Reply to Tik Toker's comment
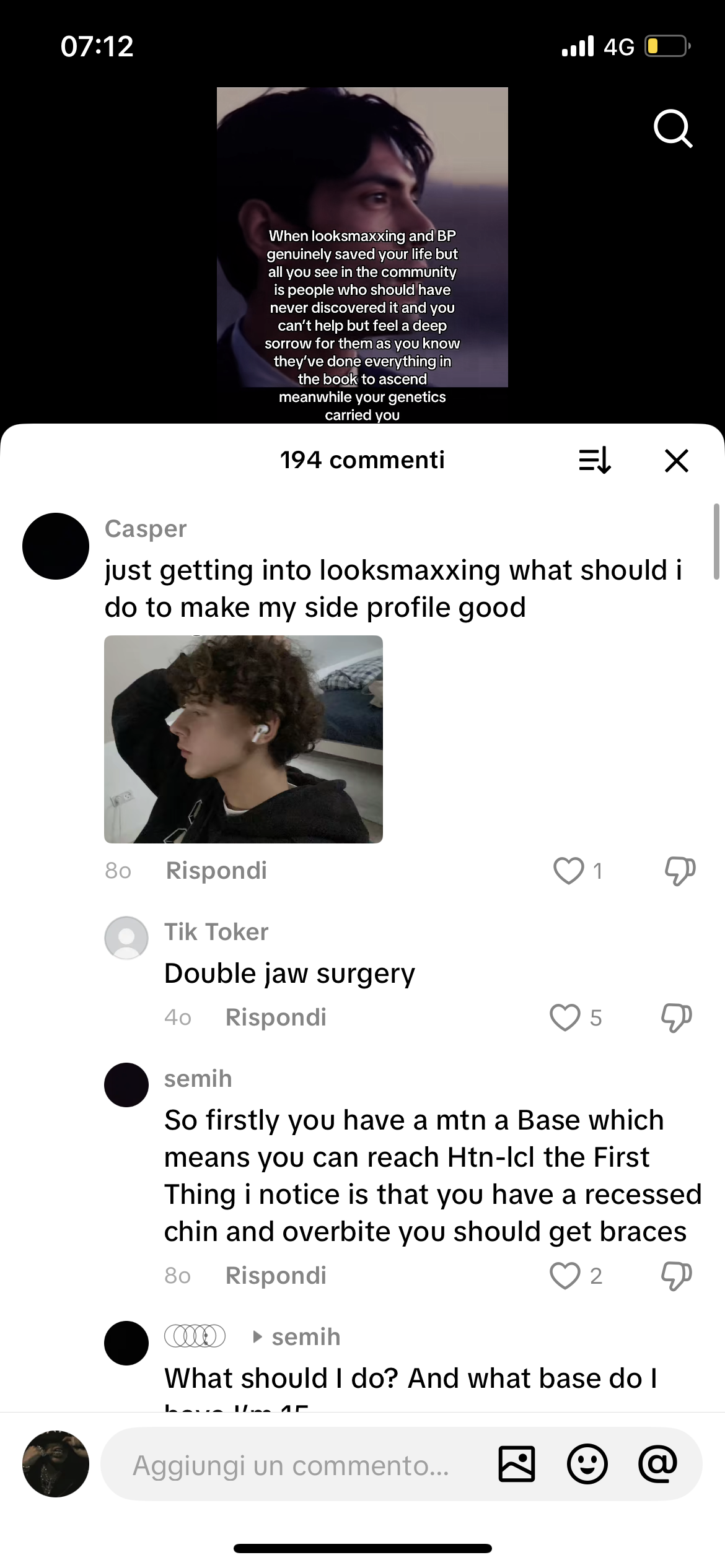This screenshot has height=1568, width=725. coord(276,1017)
